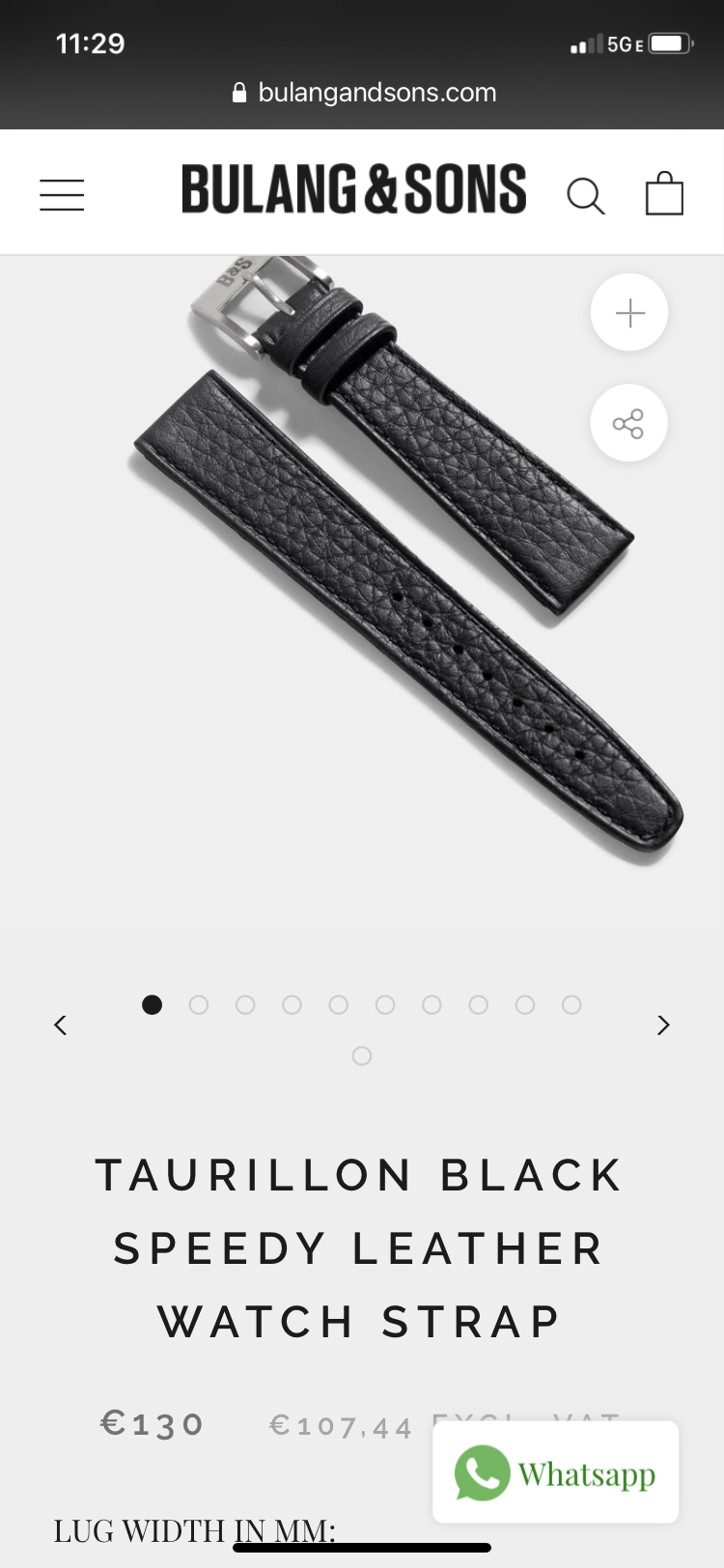Screen dimensions: 724x1568
Task: Jump to the second gallery image dot
Action: click(x=199, y=1005)
